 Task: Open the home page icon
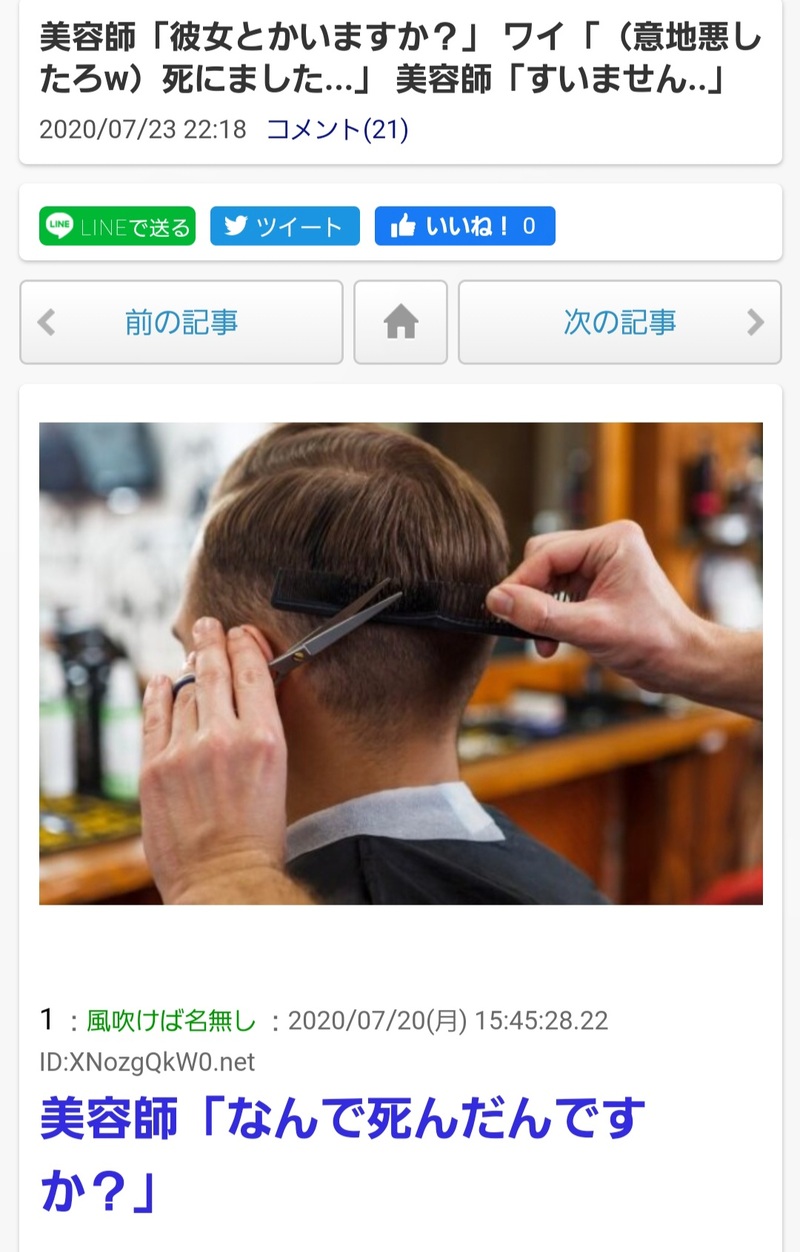[400, 322]
